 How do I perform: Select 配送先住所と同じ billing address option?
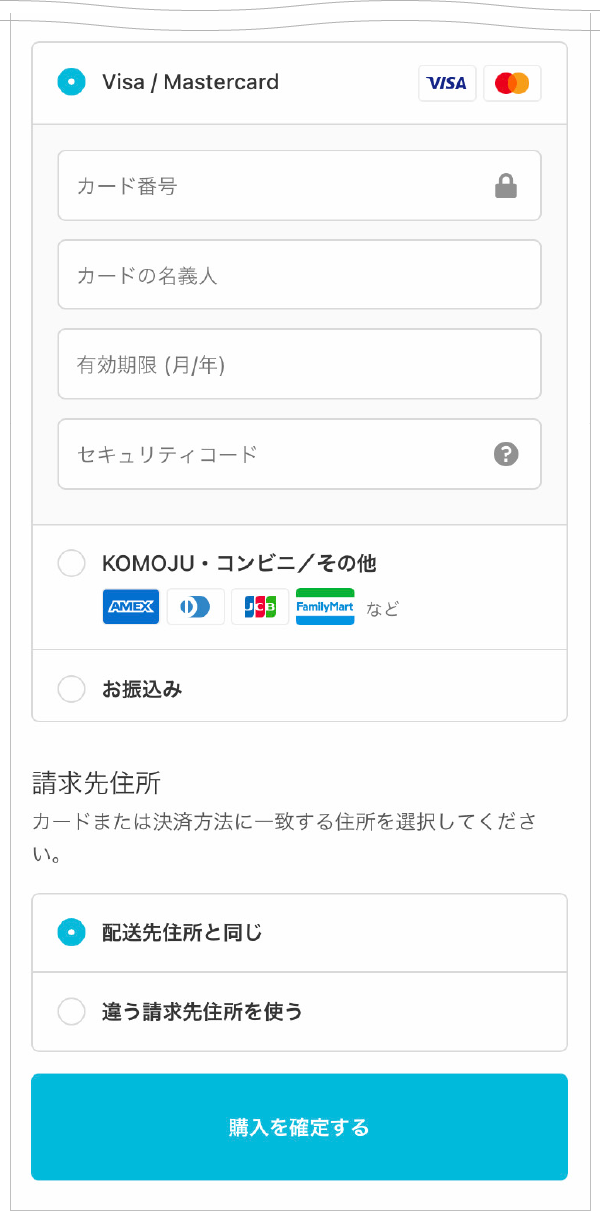[x=300, y=933]
